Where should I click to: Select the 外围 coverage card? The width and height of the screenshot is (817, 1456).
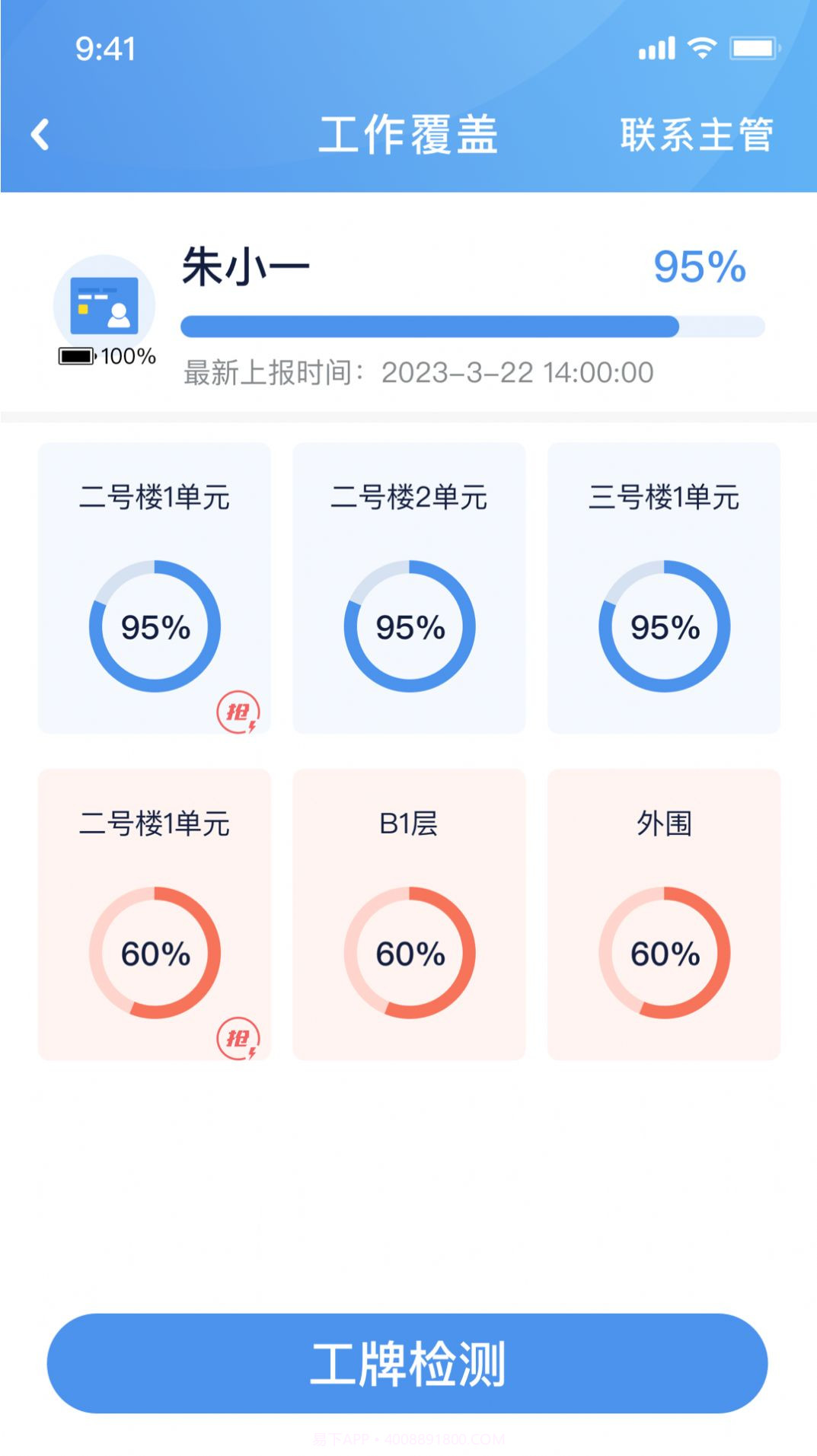point(664,912)
